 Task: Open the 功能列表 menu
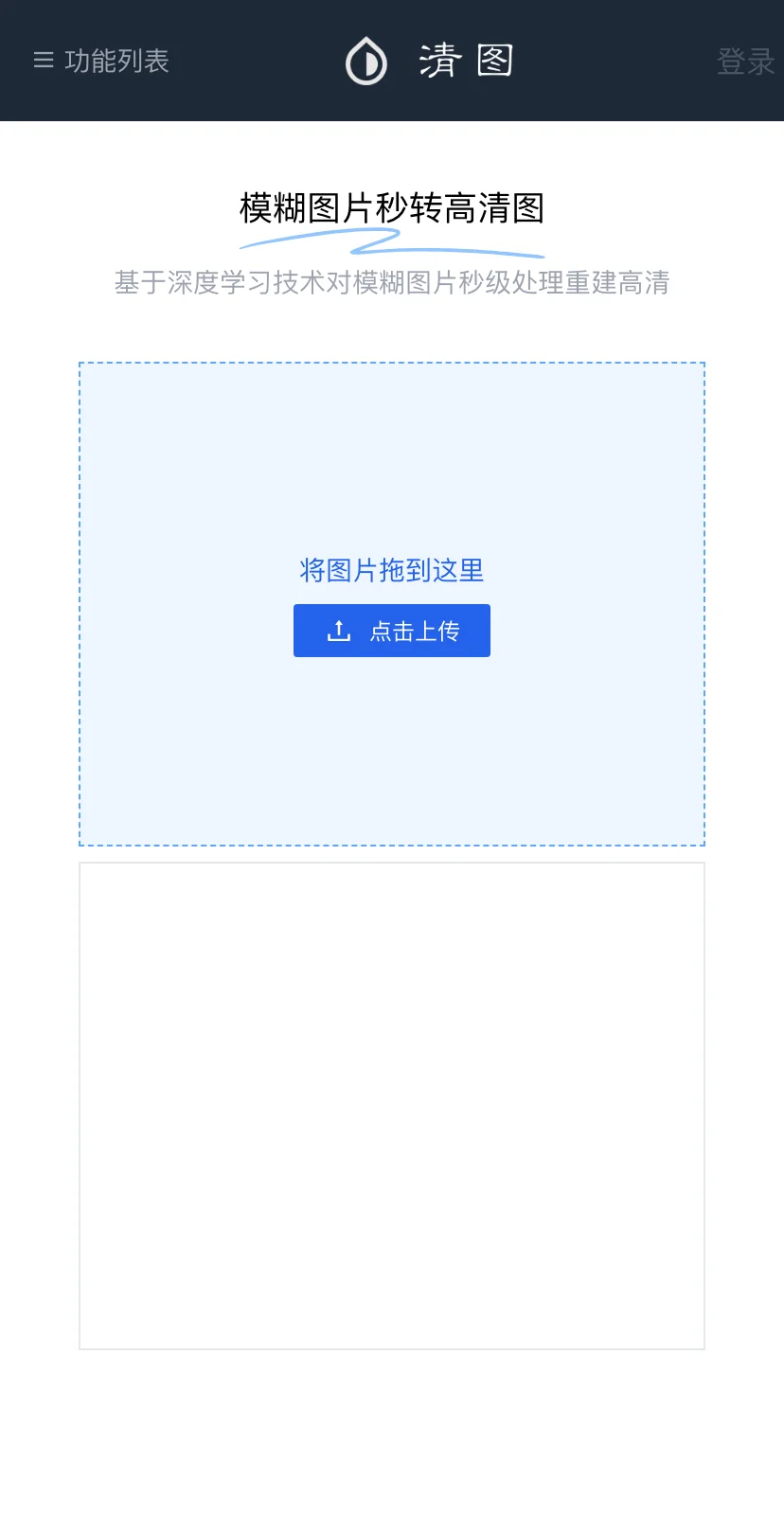tap(101, 61)
